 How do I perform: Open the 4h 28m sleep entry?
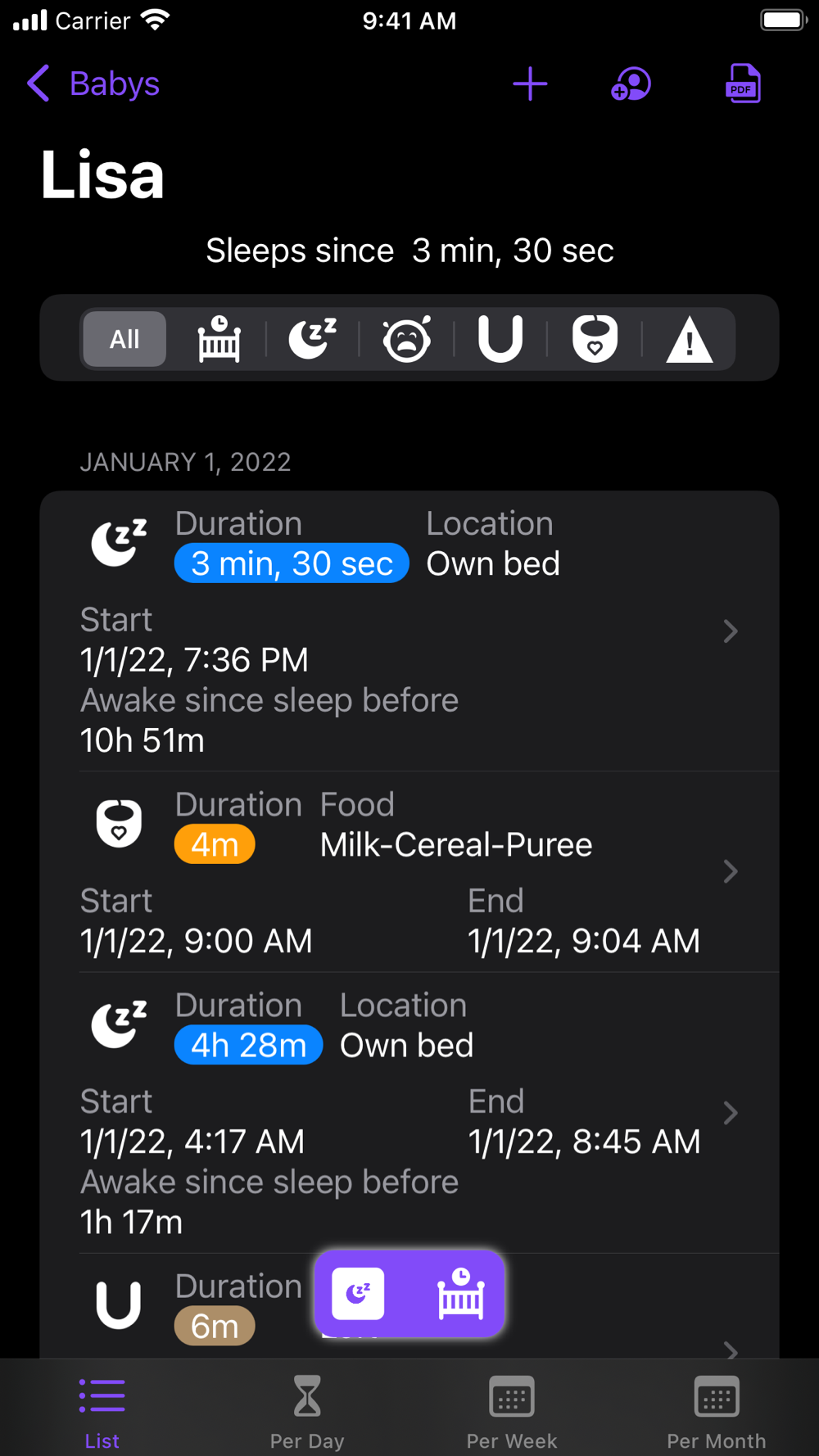tap(409, 1113)
